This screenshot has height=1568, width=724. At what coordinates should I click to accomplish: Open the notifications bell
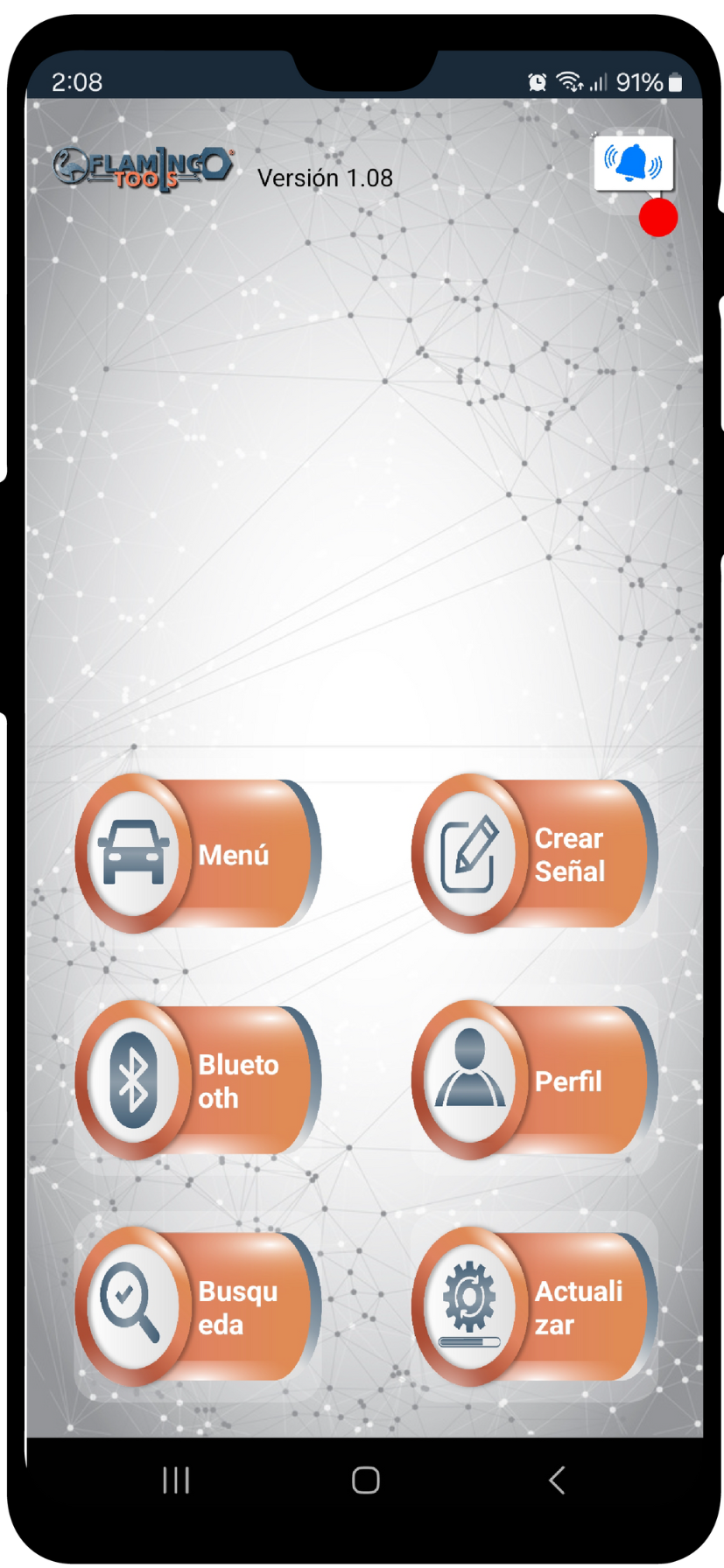click(x=633, y=164)
